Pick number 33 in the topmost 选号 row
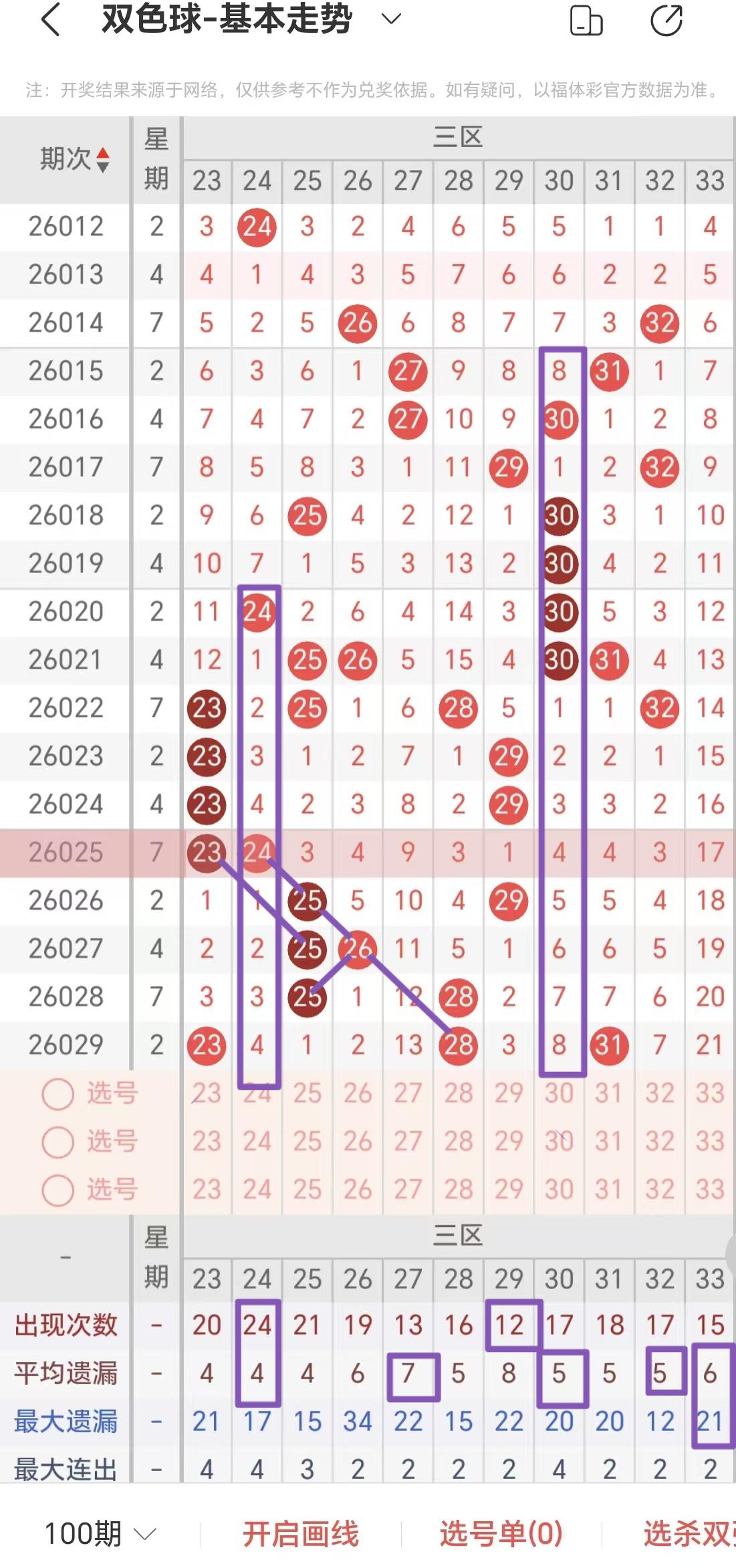Screen dimensions: 736x1568 click(x=709, y=1094)
